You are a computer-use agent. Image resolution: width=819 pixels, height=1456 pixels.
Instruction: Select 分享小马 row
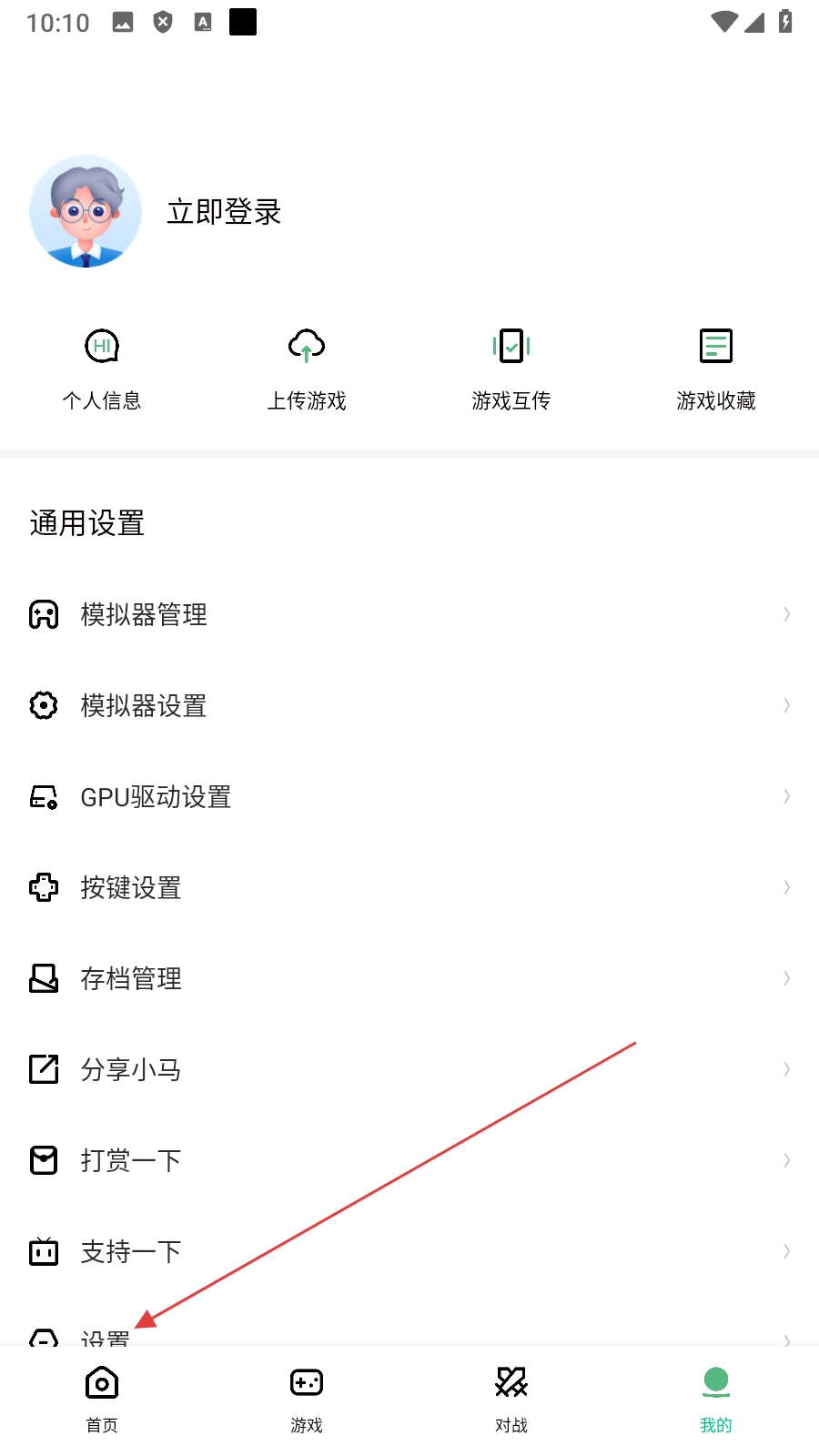(x=409, y=1069)
